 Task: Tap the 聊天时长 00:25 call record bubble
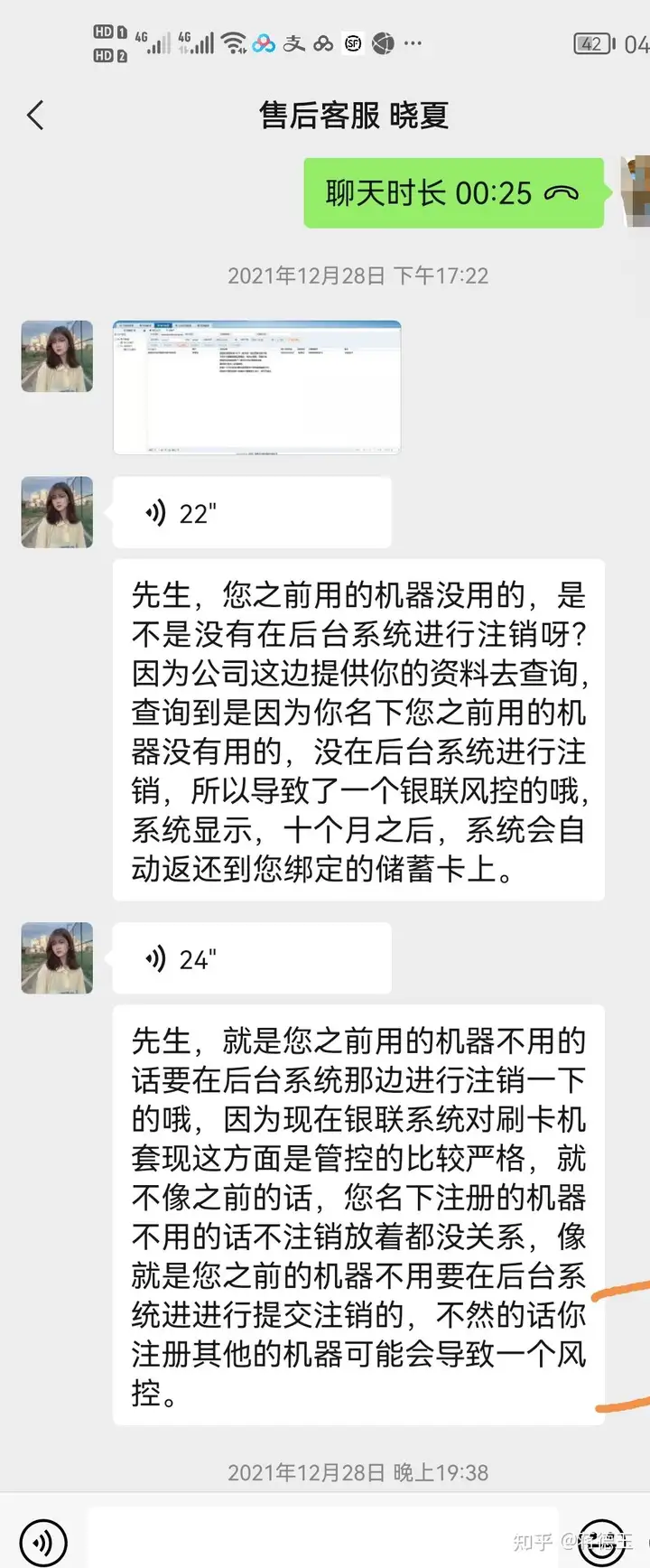453,193
